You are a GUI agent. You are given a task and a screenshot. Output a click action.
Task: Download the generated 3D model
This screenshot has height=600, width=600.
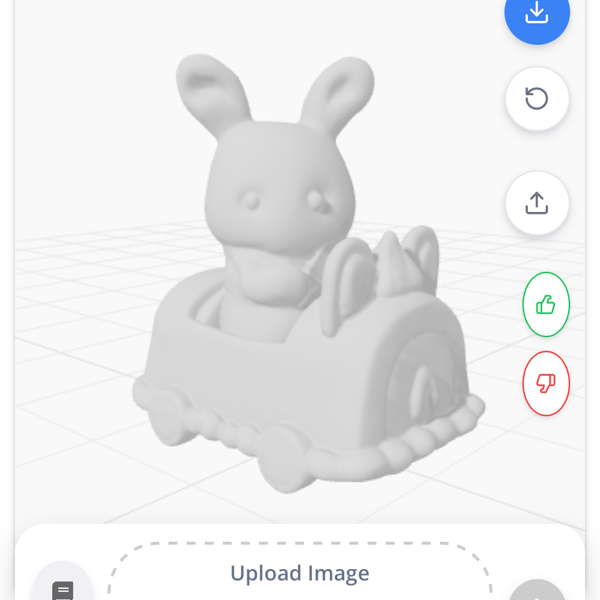[537, 14]
